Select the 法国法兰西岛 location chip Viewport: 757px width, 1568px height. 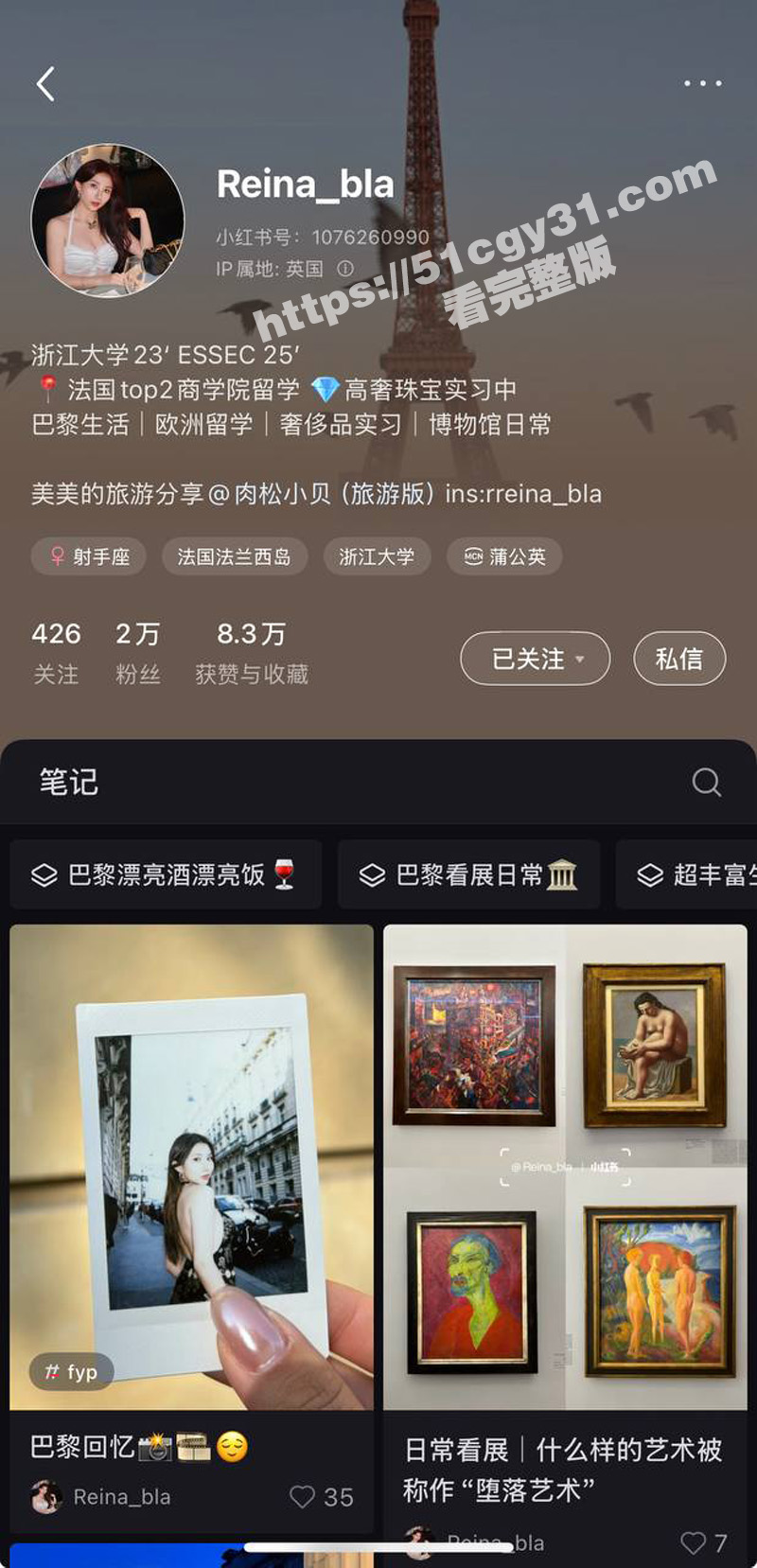(234, 556)
